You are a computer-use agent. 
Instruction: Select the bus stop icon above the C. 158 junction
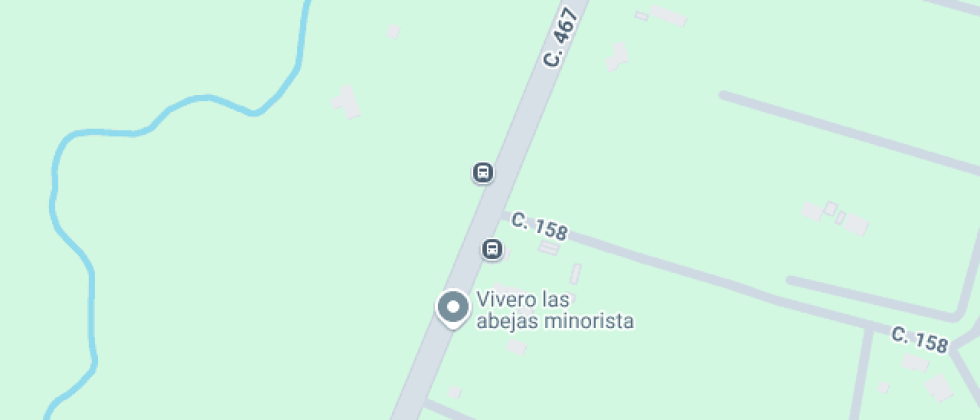pyautogui.click(x=482, y=172)
